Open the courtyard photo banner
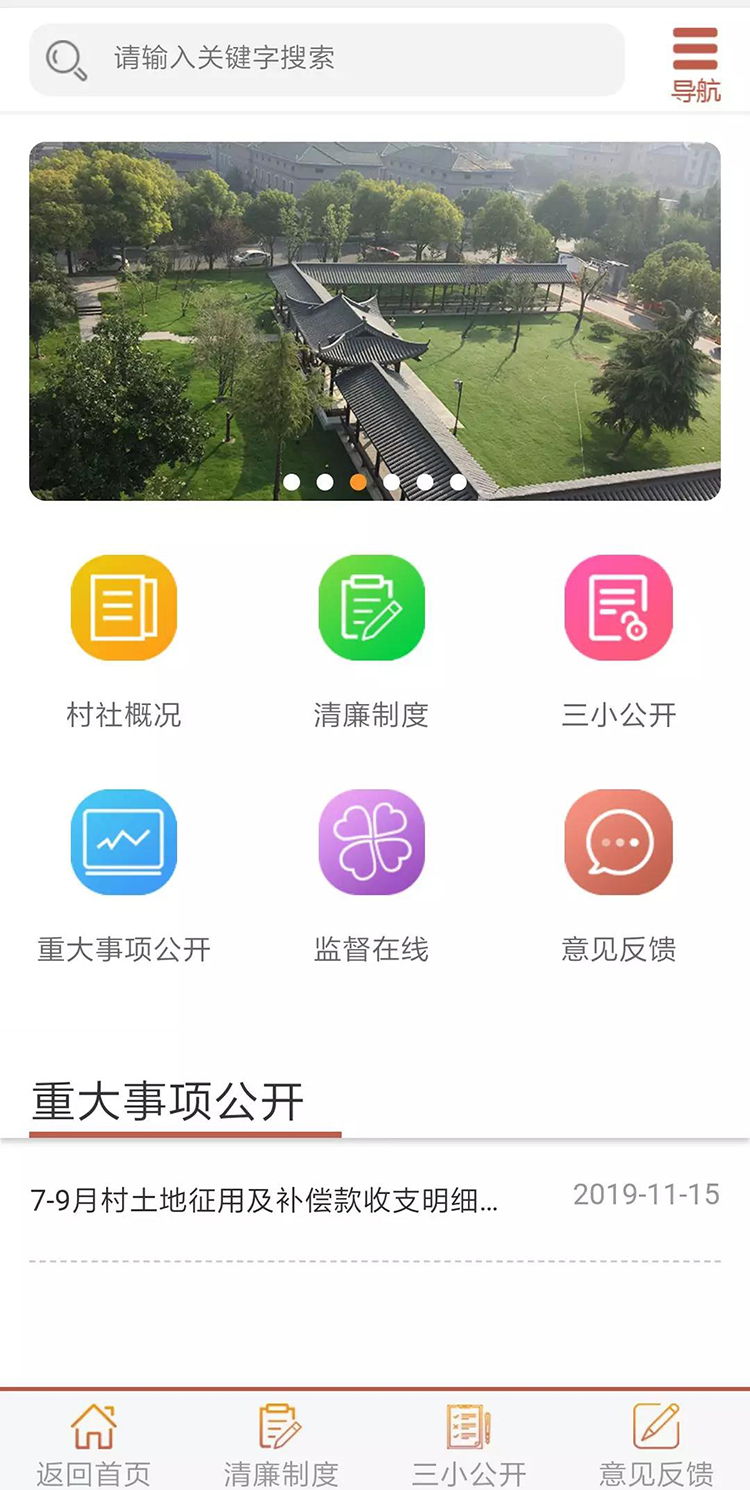This screenshot has width=750, height=1490. click(x=375, y=320)
